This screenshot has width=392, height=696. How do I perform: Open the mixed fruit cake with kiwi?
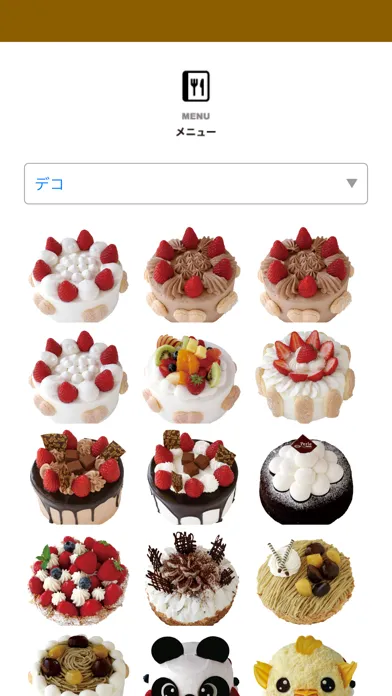pos(191,379)
